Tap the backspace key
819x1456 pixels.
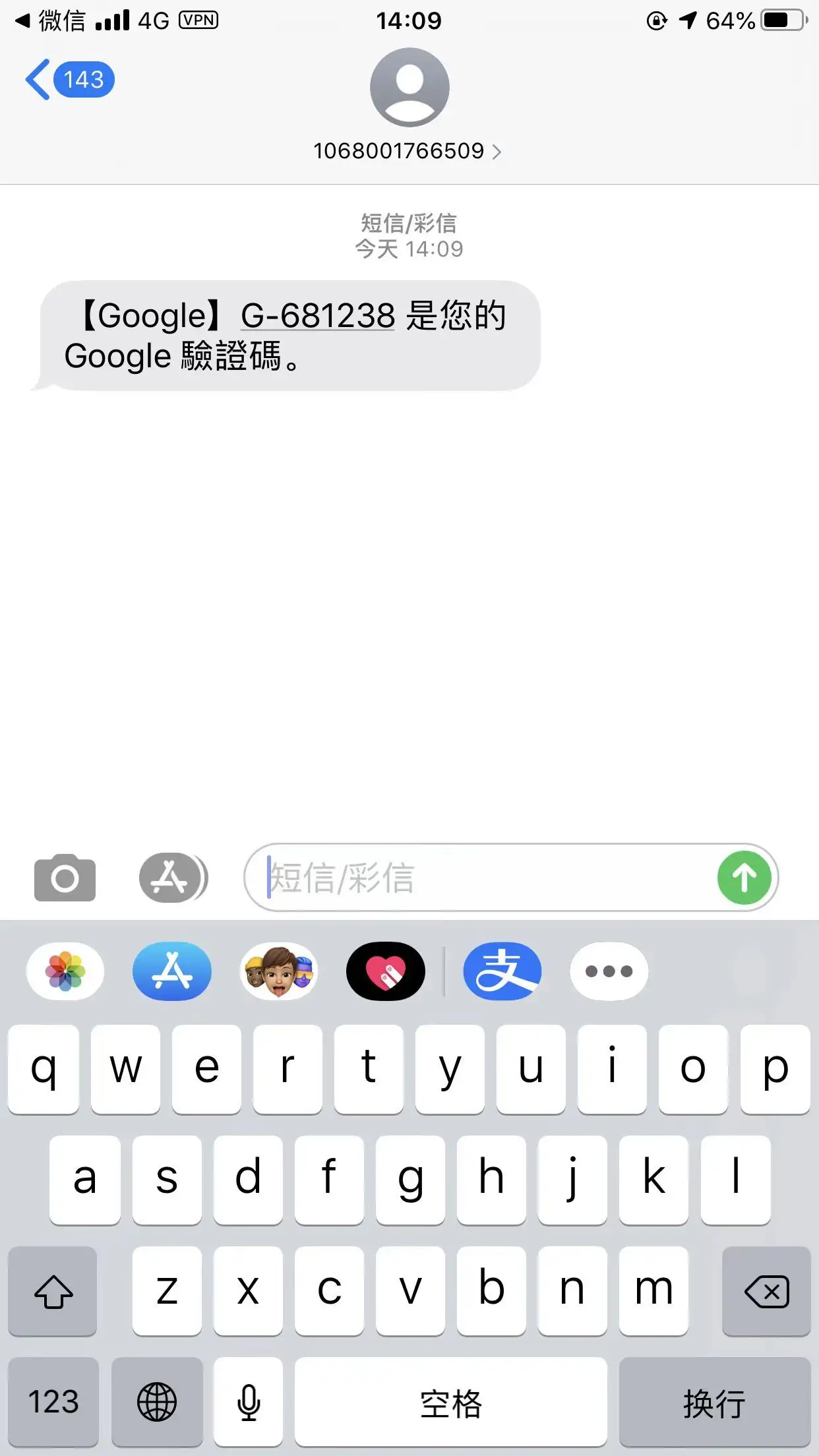coord(766,1291)
